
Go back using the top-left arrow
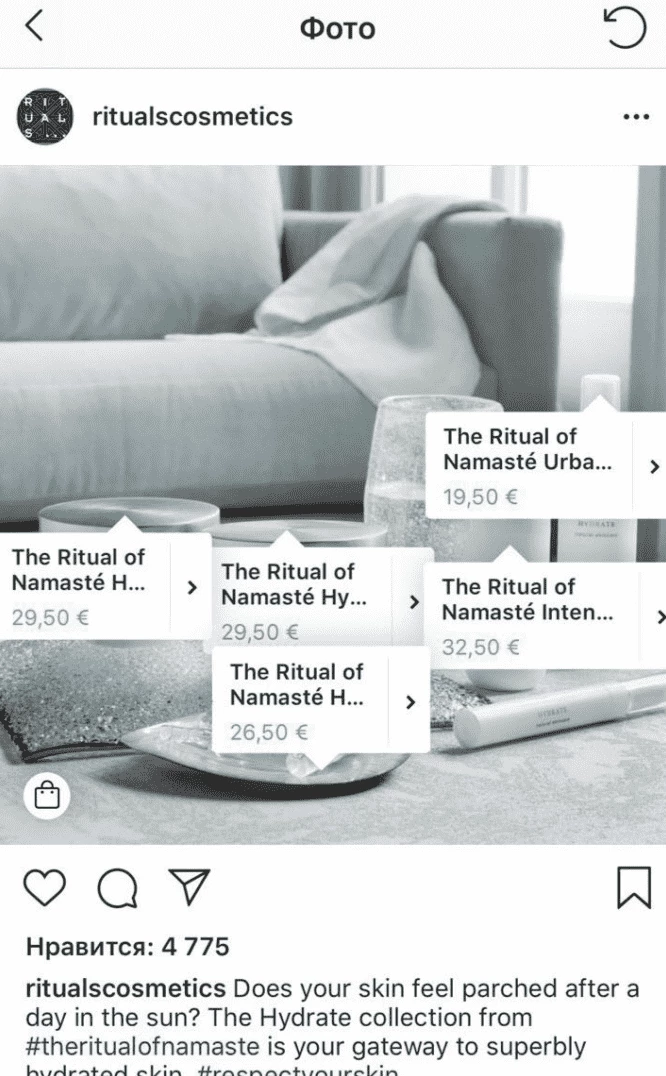tap(35, 28)
